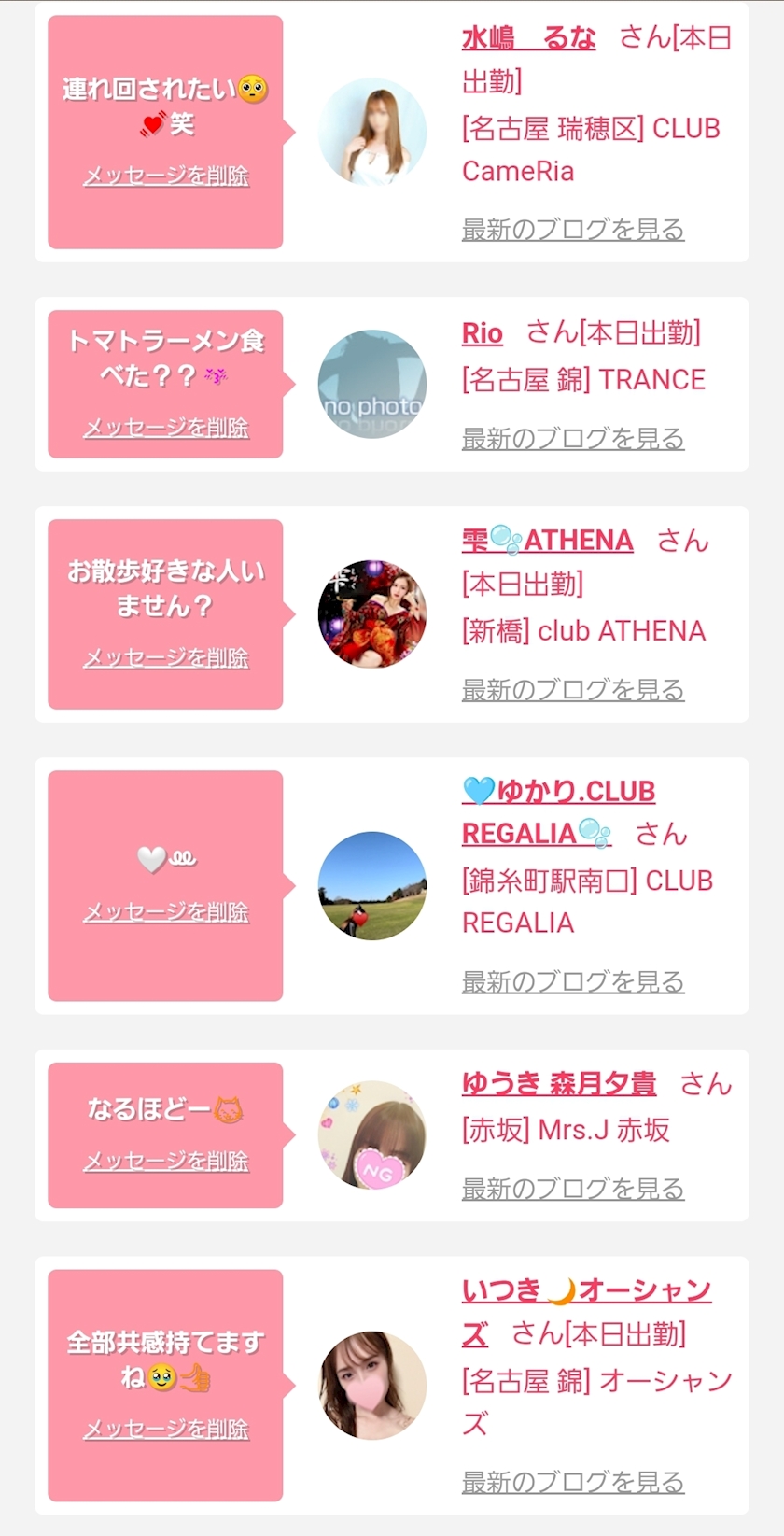Delete the 連れ回されたい message
The width and height of the screenshot is (784, 1536).
point(166,176)
